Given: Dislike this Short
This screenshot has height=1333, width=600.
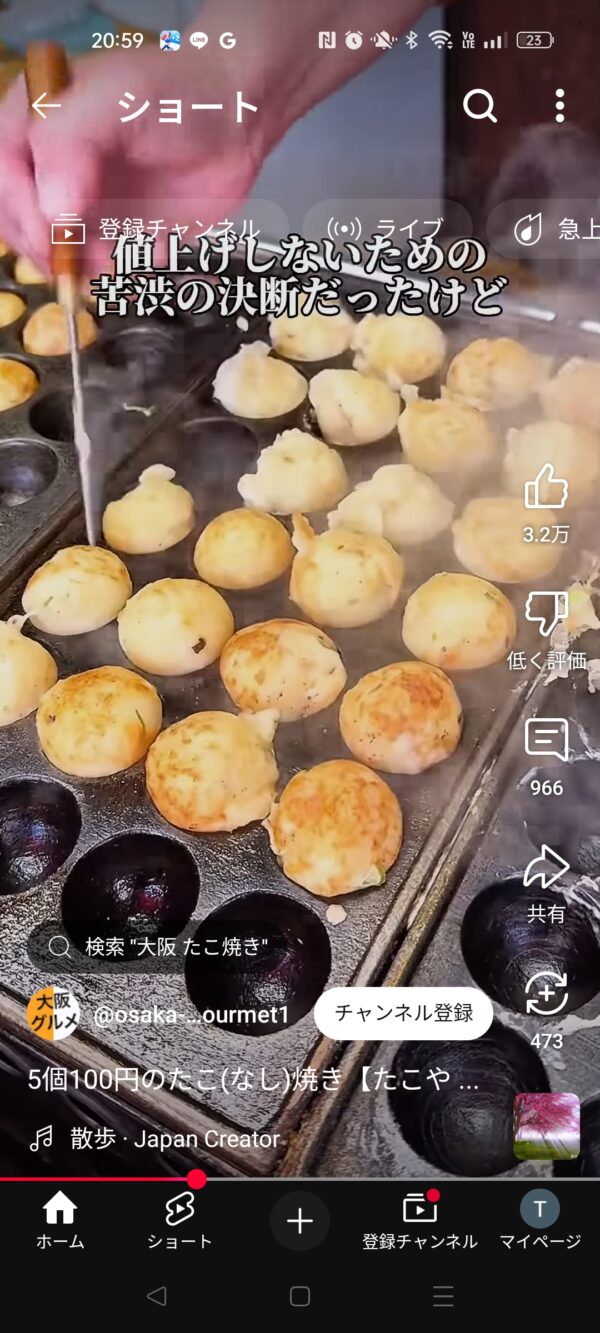Looking at the screenshot, I should [546, 614].
